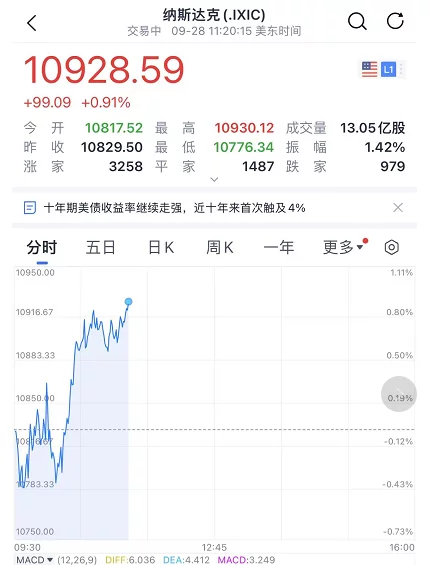Switch to the 日K chart tab
Image resolution: width=430 pixels, height=565 pixels.
pyautogui.click(x=161, y=248)
